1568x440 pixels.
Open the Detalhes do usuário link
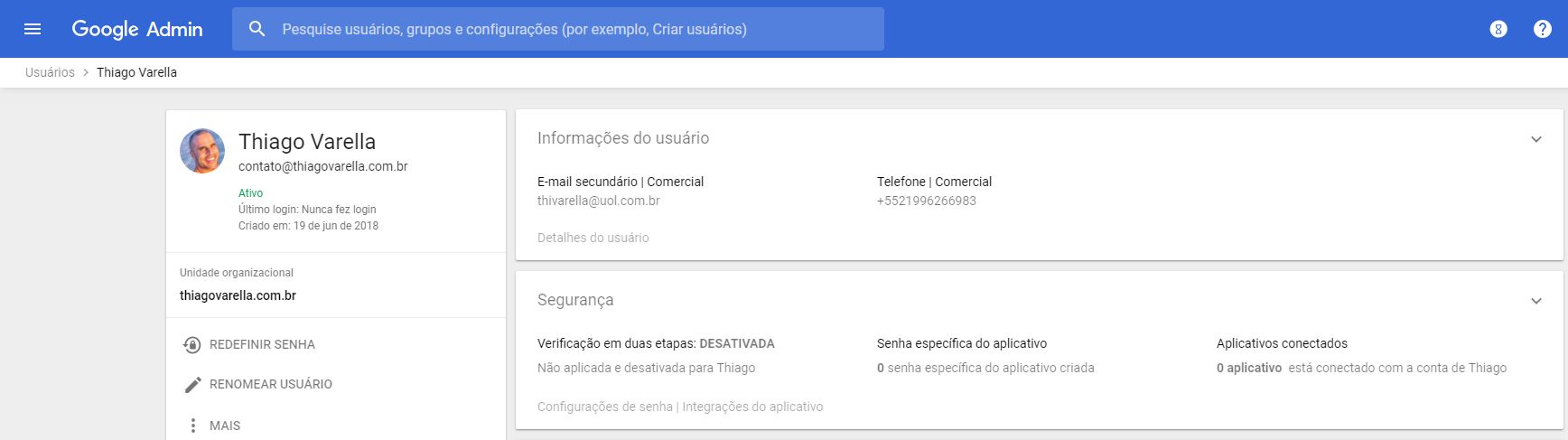[x=593, y=238]
